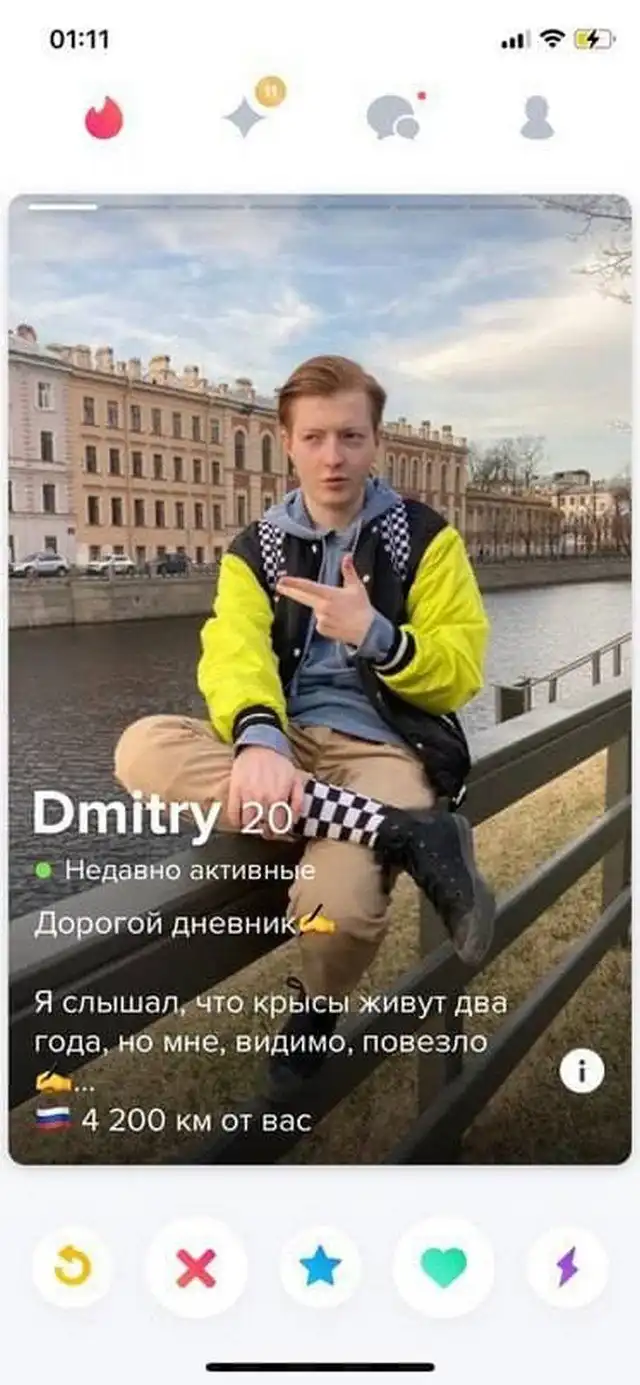
Task: Open the messages chat tab
Action: click(392, 118)
